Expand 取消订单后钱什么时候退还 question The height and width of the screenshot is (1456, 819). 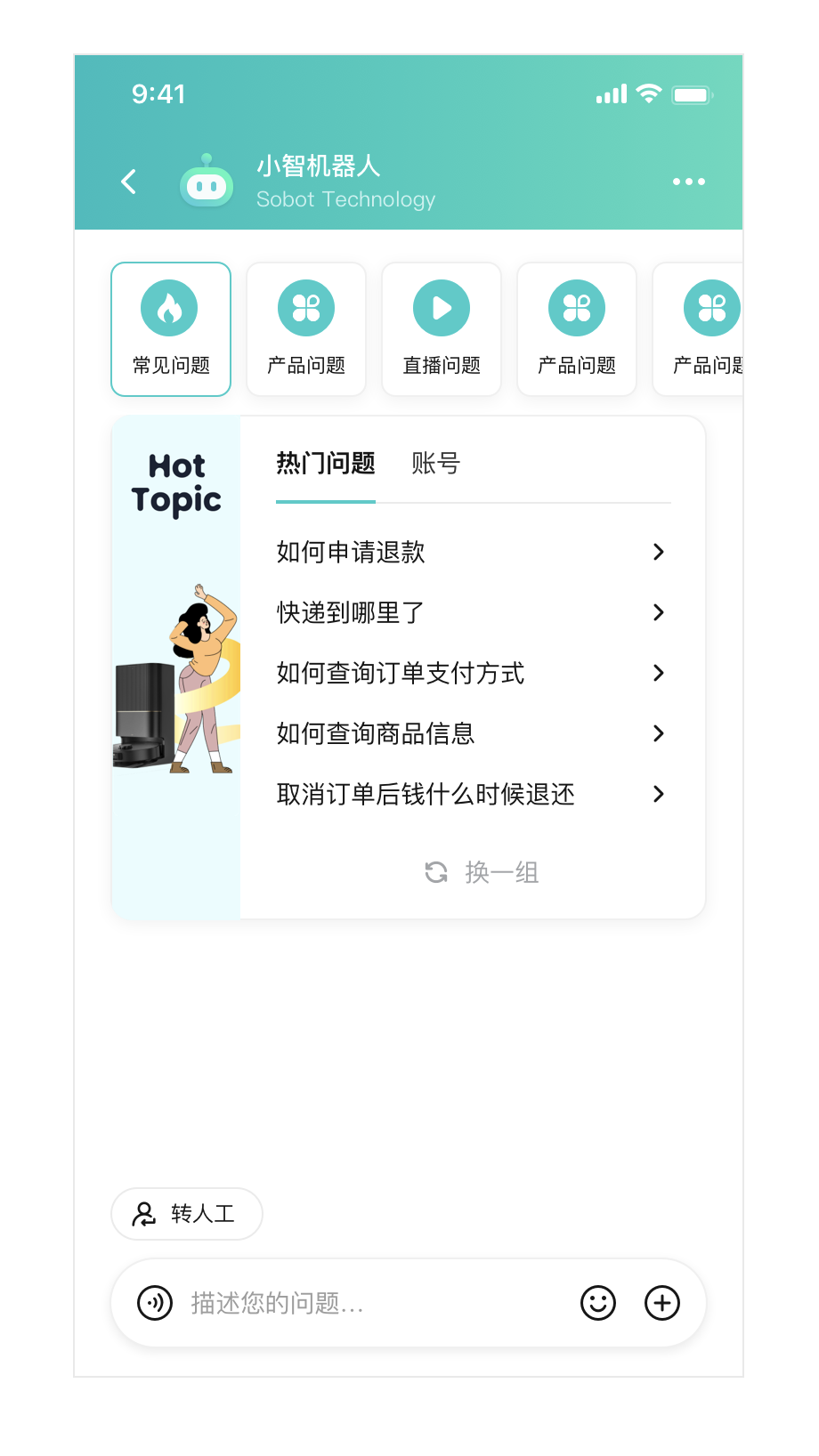tap(425, 794)
